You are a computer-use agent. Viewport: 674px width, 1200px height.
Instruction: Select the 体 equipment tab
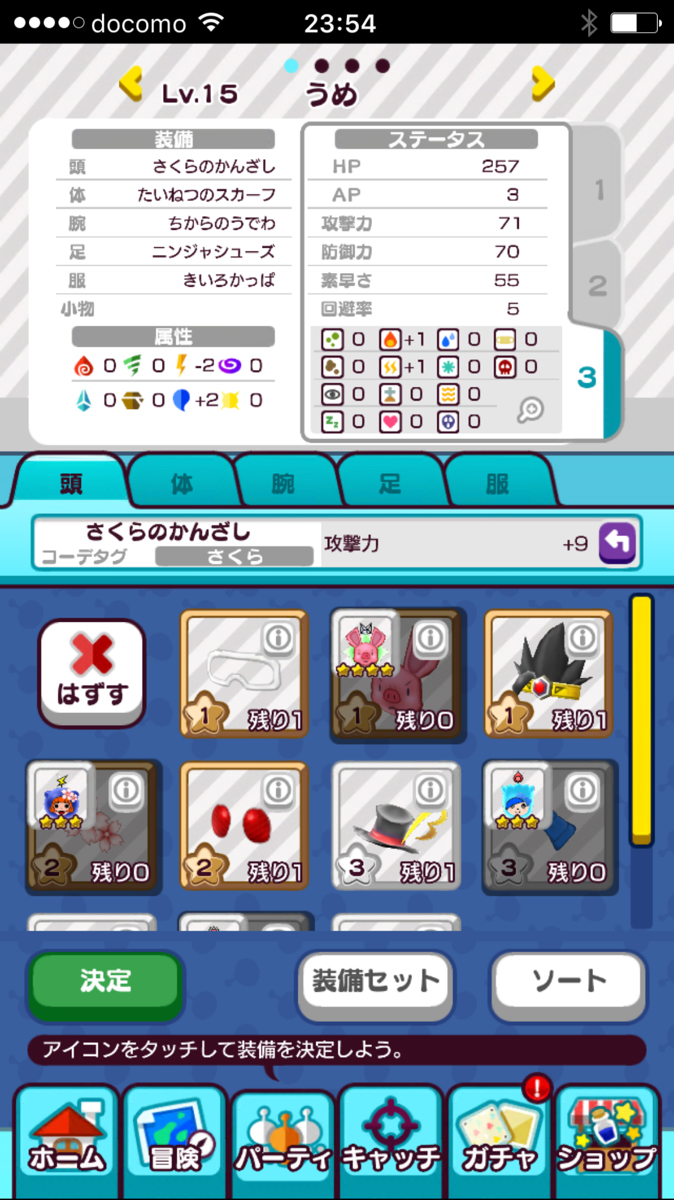[x=182, y=485]
